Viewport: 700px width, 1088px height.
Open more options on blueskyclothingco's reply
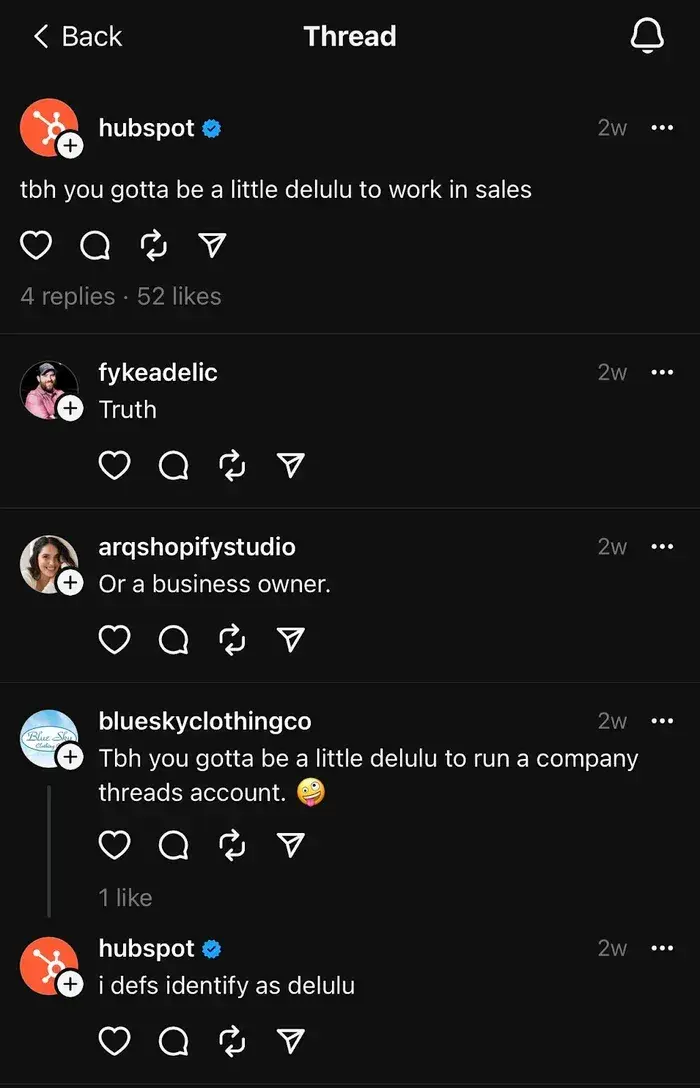click(x=662, y=721)
